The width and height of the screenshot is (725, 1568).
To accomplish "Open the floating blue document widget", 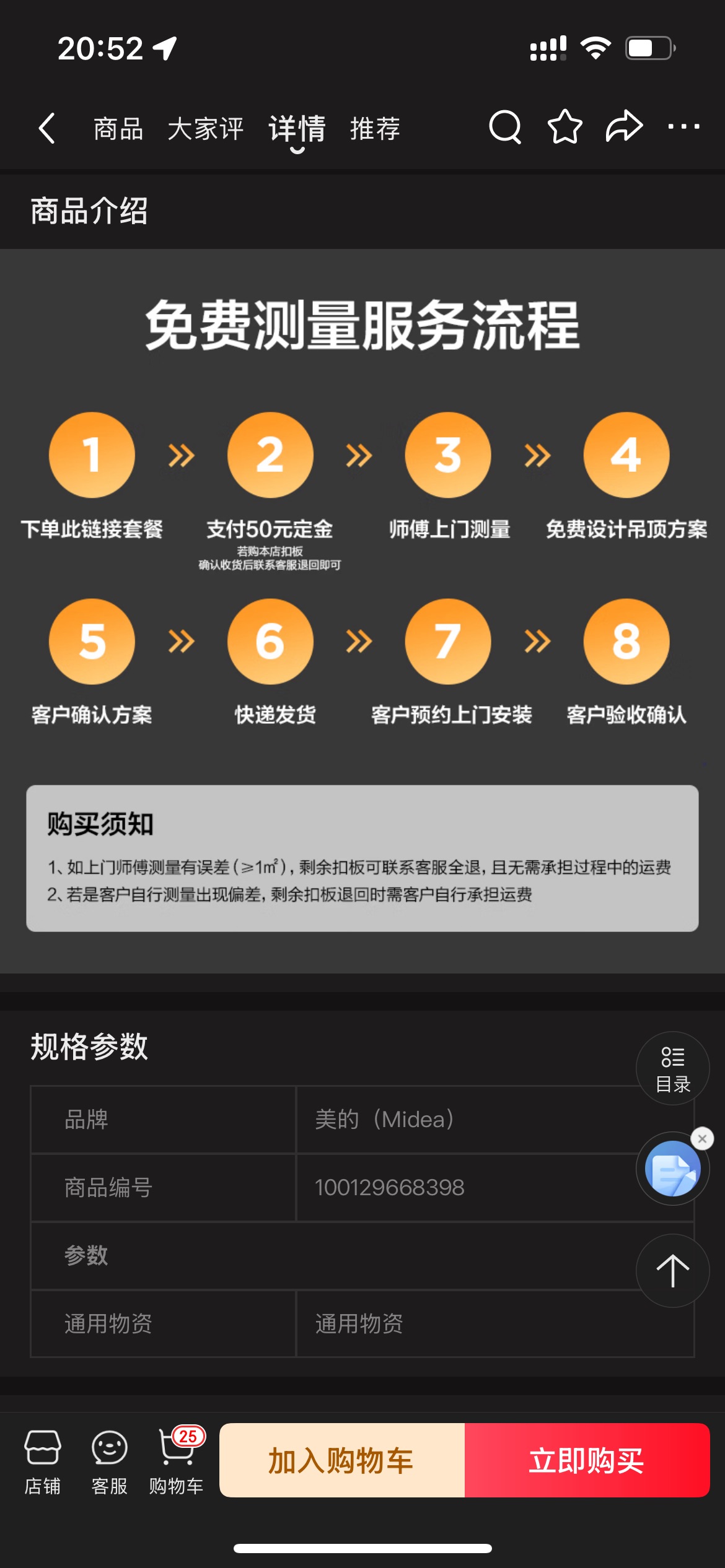I will [x=671, y=1169].
